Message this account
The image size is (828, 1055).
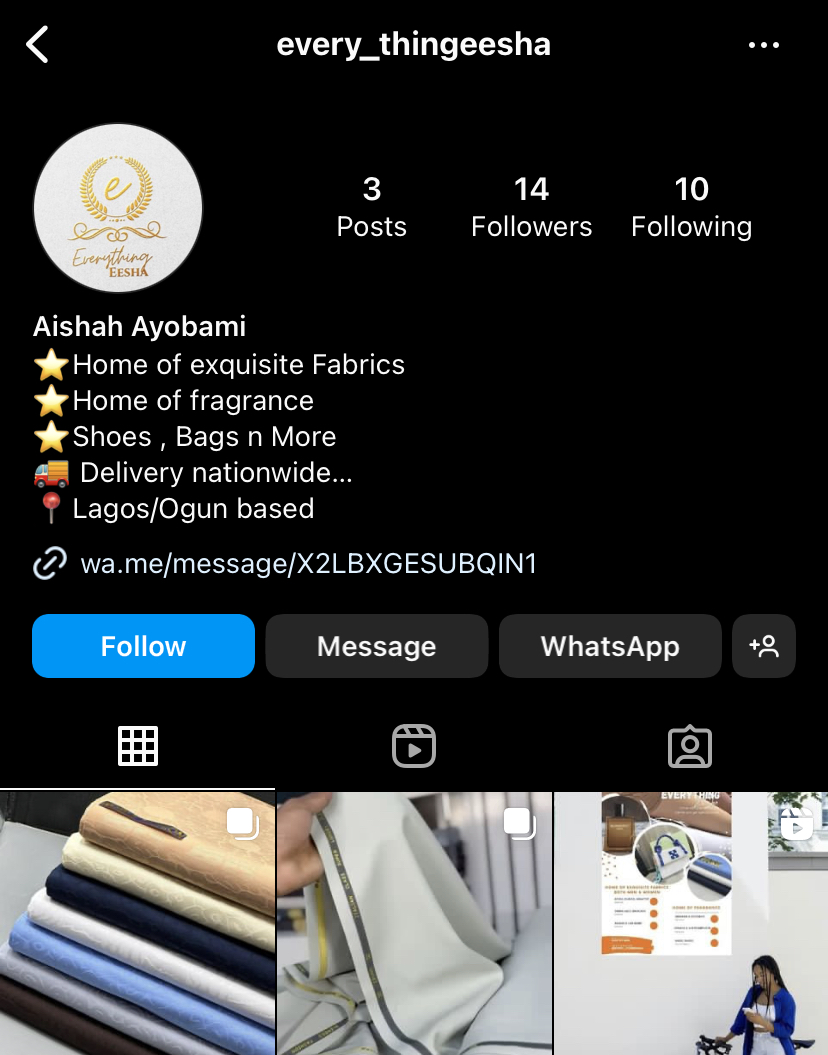click(x=376, y=646)
